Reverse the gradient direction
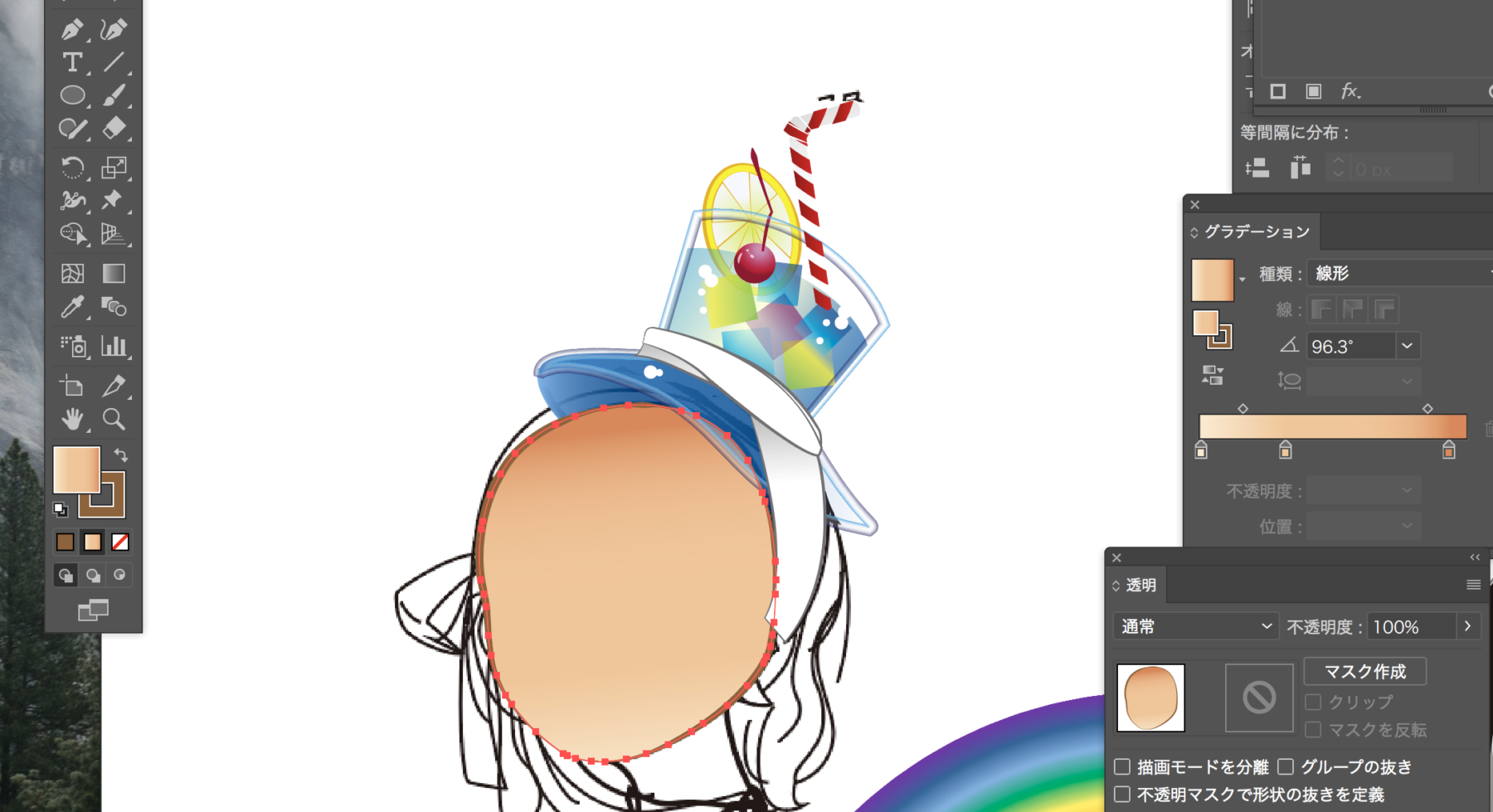The height and width of the screenshot is (812, 1493). click(1212, 376)
